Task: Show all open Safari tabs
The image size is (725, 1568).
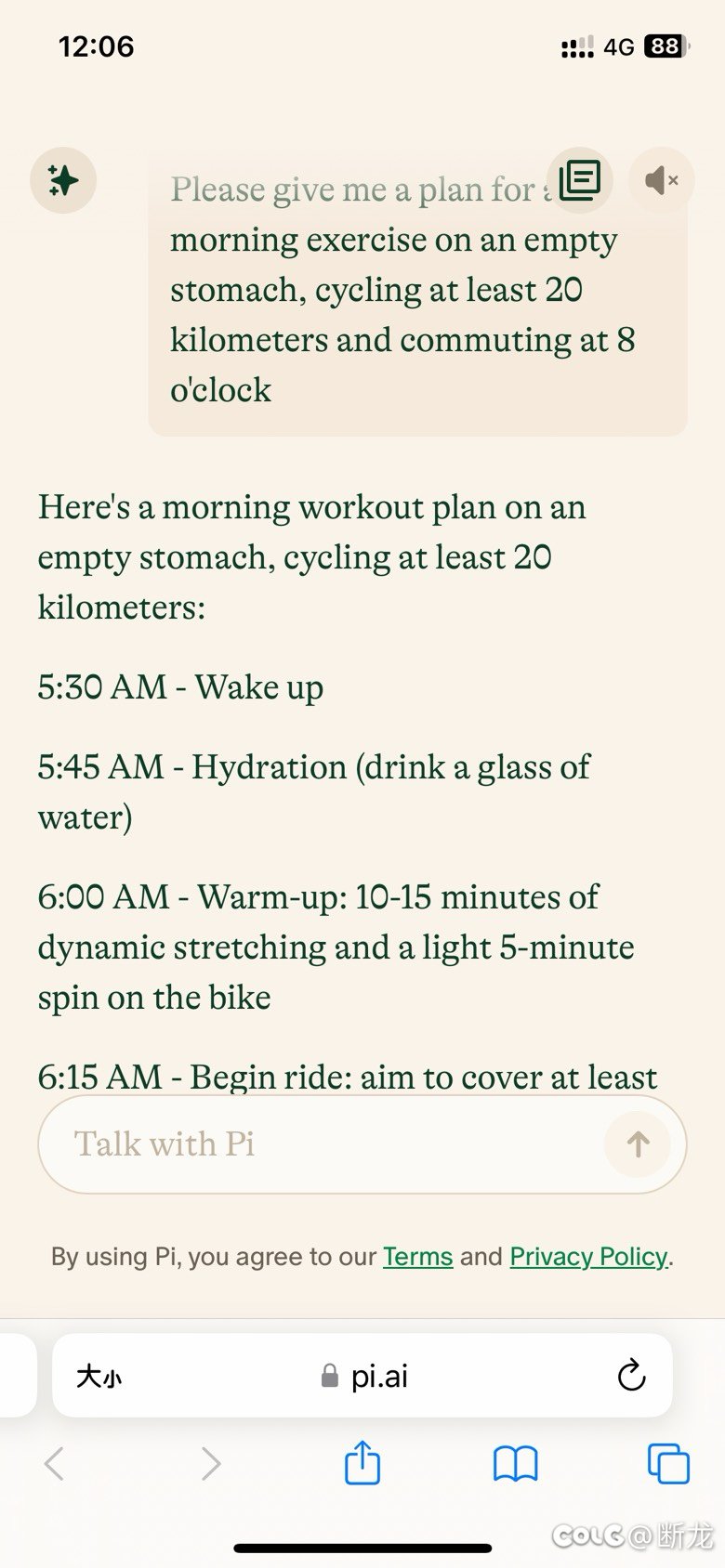Action: tap(668, 1464)
